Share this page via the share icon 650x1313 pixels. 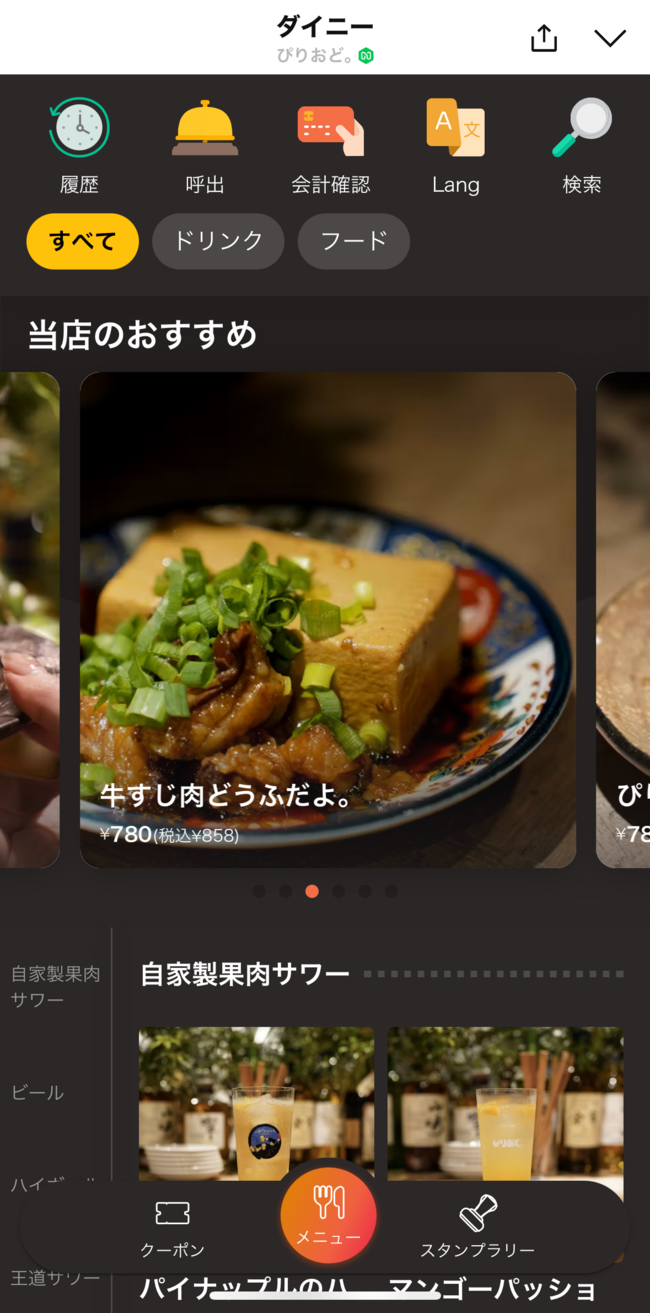543,38
